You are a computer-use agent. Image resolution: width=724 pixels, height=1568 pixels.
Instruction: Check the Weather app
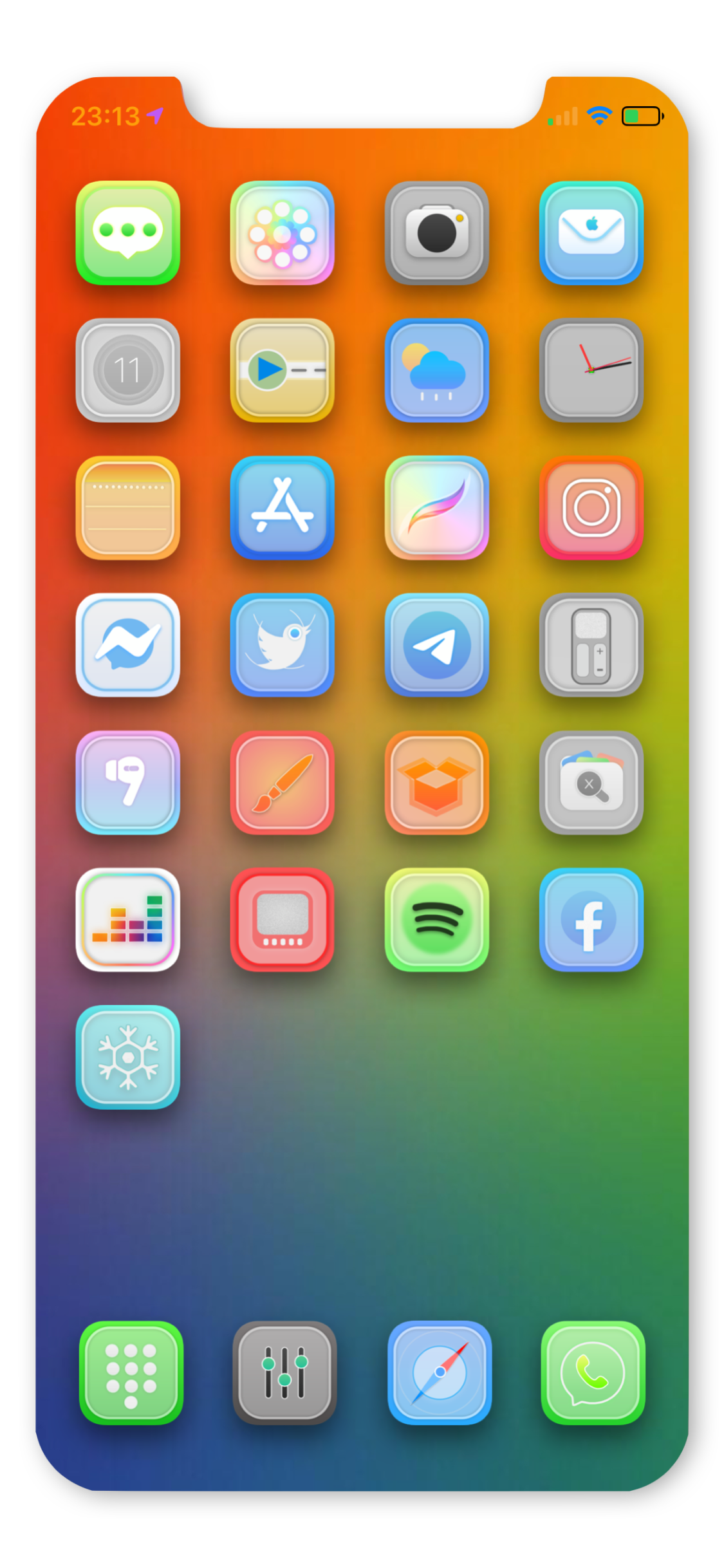tap(436, 370)
